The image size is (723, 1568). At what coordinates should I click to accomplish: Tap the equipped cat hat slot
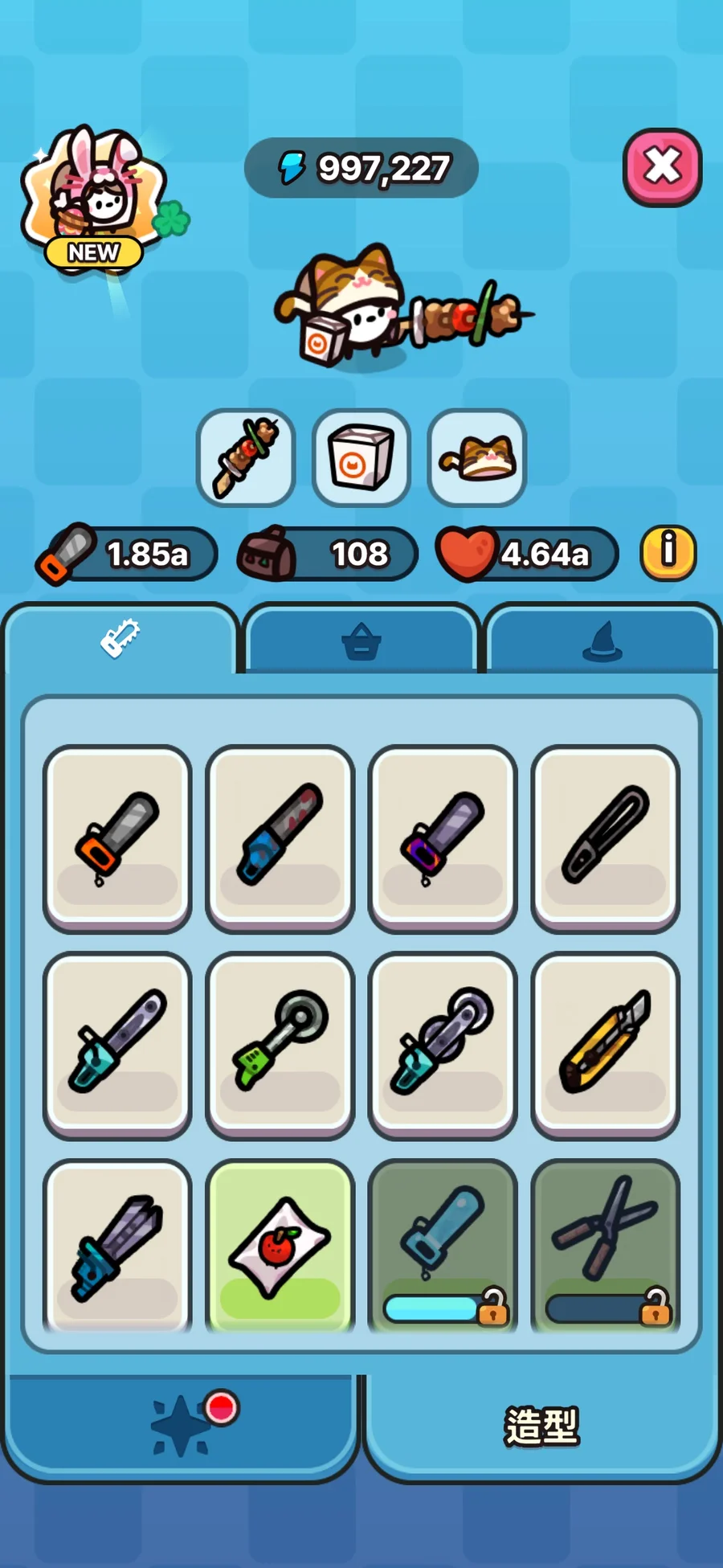coord(477,457)
